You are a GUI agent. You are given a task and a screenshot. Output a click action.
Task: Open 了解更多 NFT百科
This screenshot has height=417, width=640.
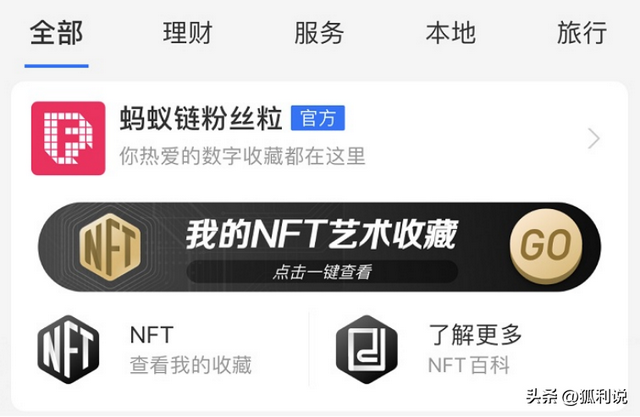click(x=470, y=348)
